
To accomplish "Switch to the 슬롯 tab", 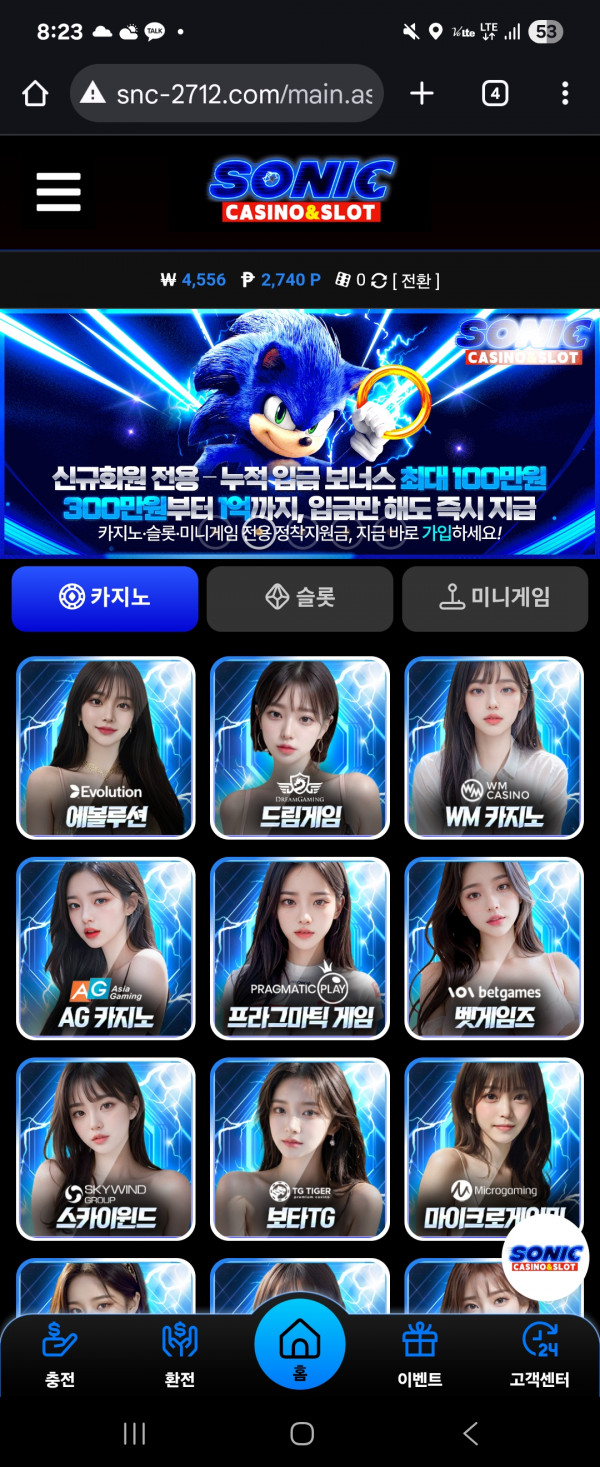I will pyautogui.click(x=300, y=598).
